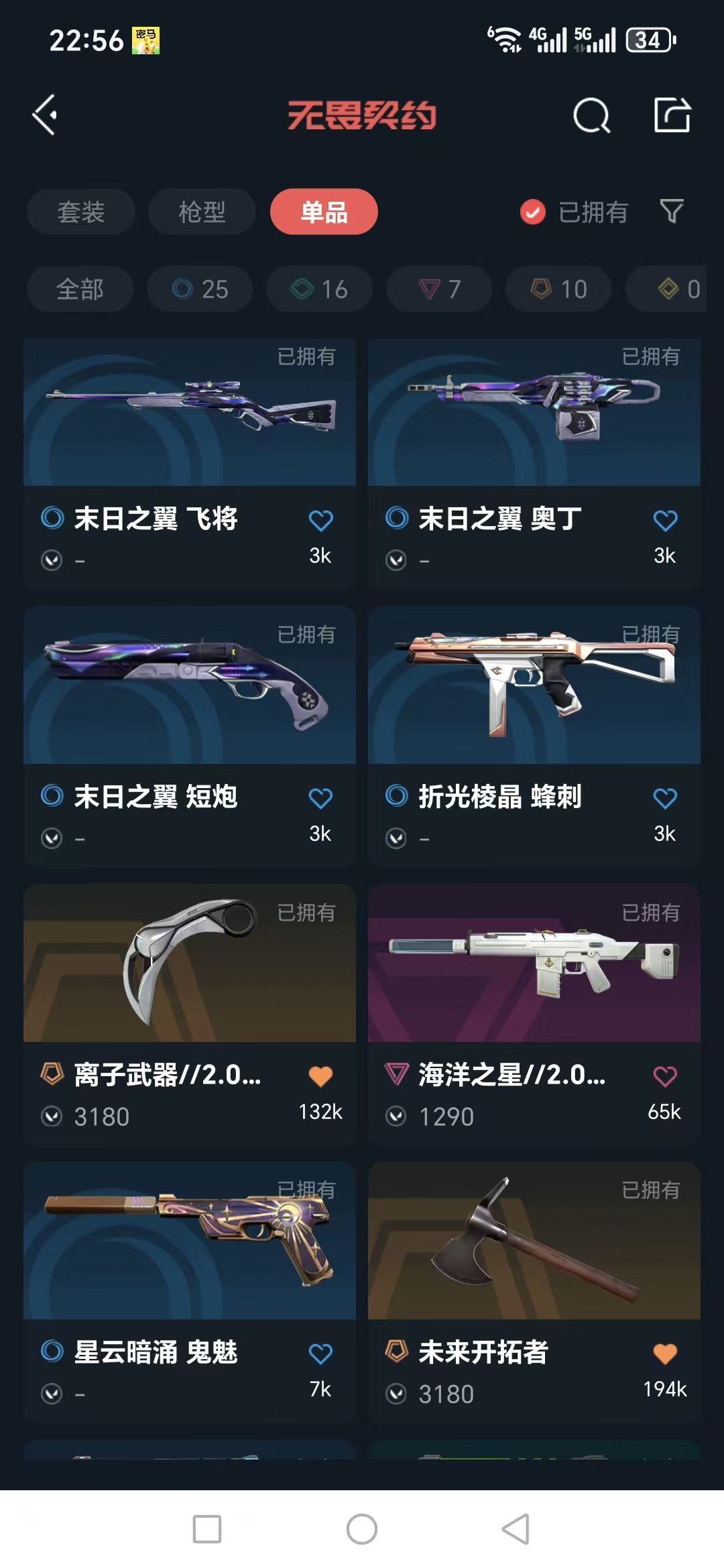The width and height of the screenshot is (724, 1568).
Task: Like the 折光棱晶 蜂刺 skin
Action: coord(665,799)
